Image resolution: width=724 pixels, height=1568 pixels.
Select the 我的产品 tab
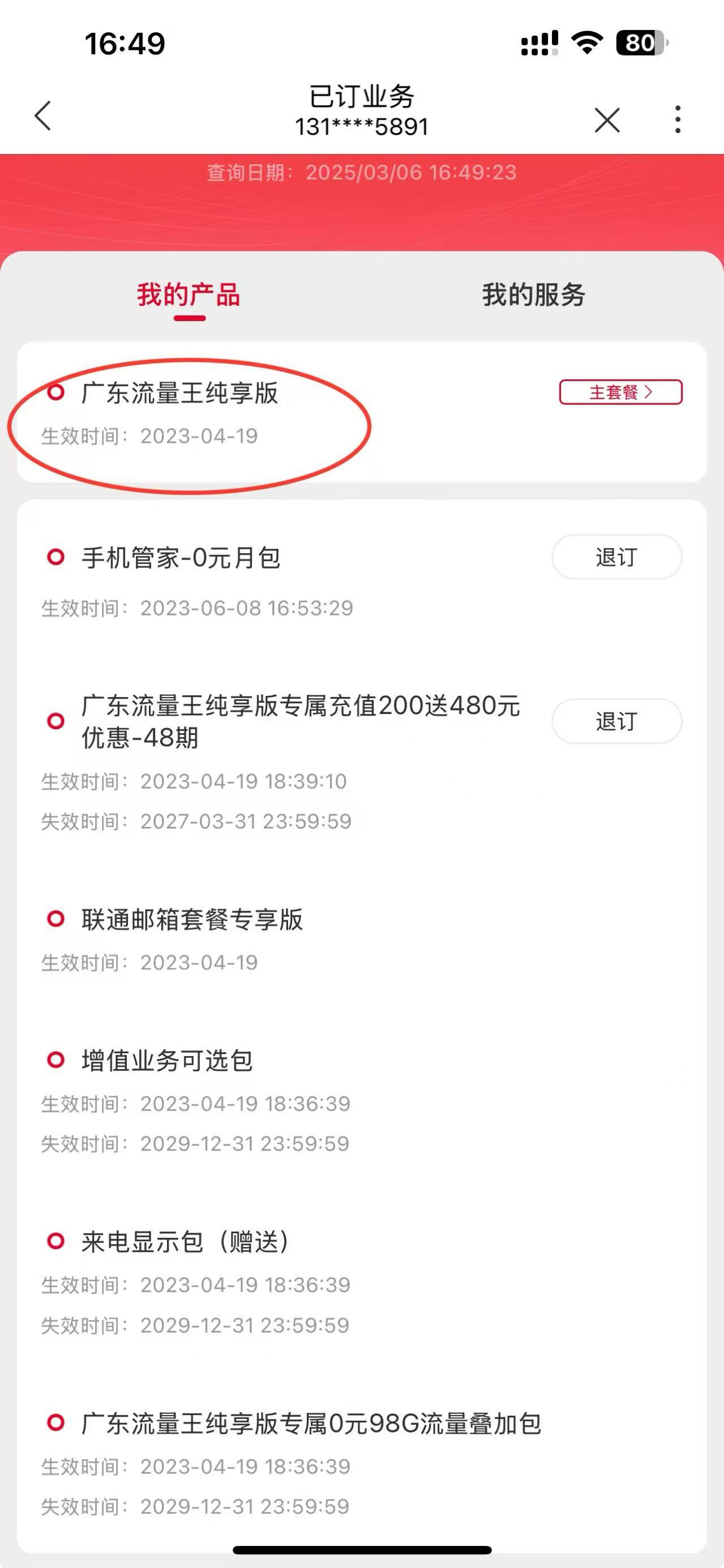point(189,295)
